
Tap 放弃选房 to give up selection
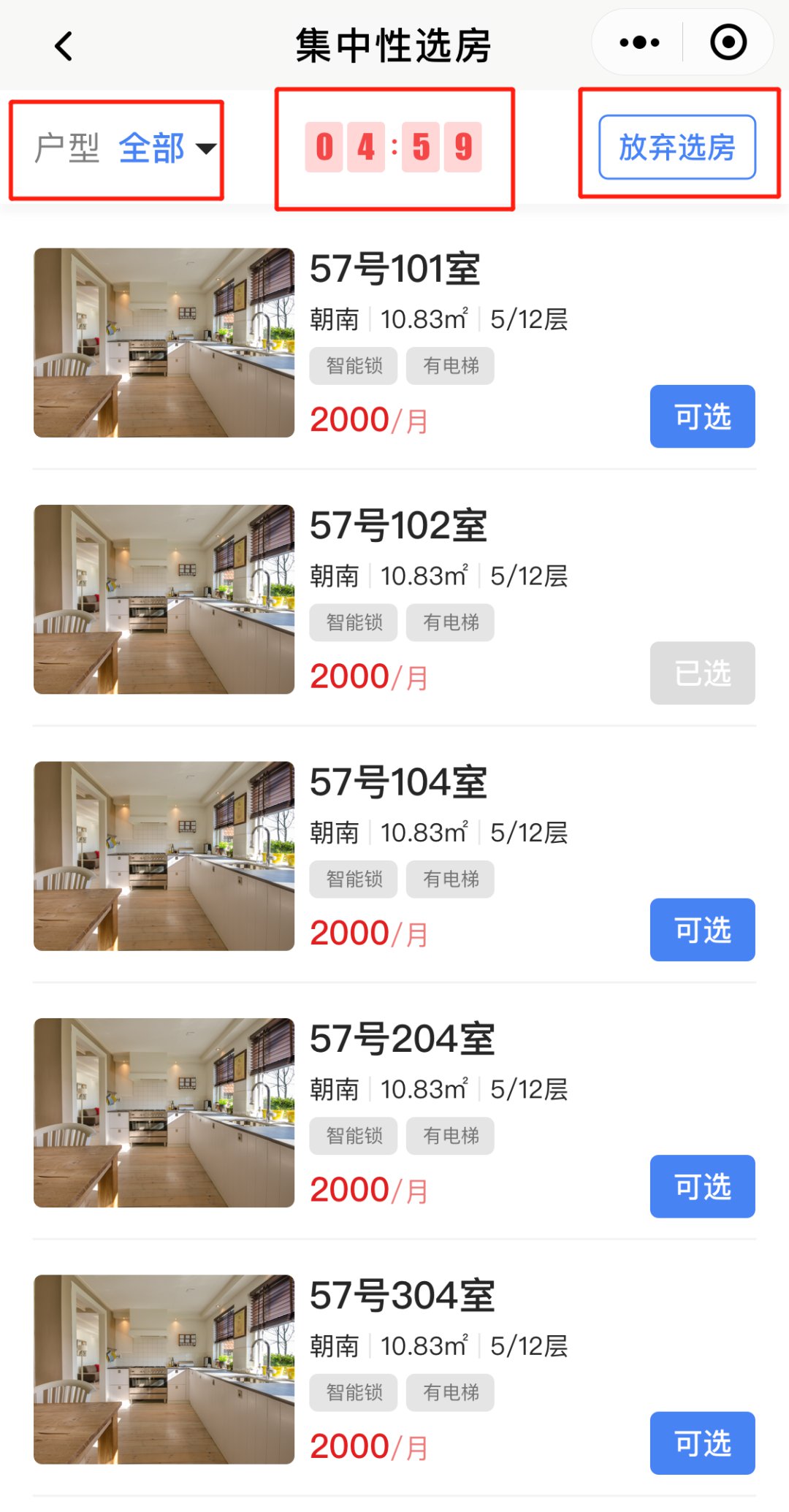click(x=677, y=147)
